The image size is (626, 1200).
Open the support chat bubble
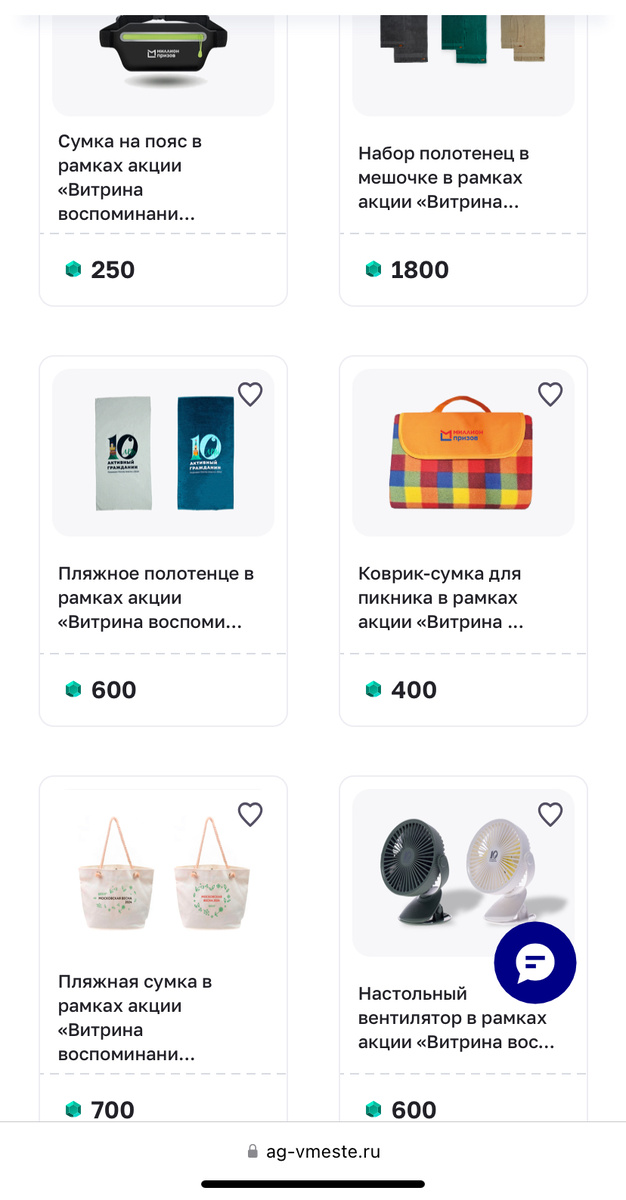pyautogui.click(x=535, y=963)
